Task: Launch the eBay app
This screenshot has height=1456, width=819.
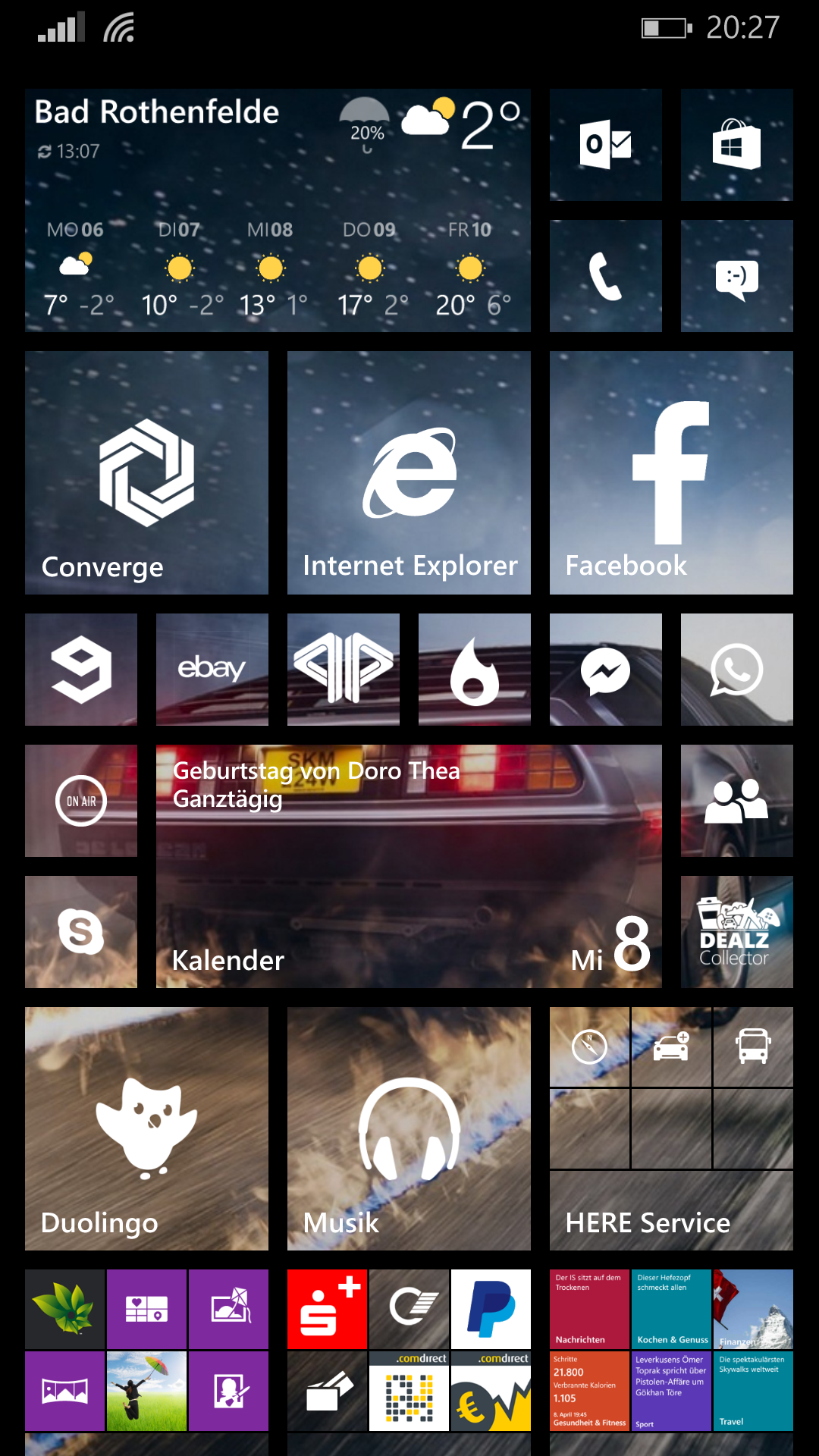Action: [x=212, y=670]
